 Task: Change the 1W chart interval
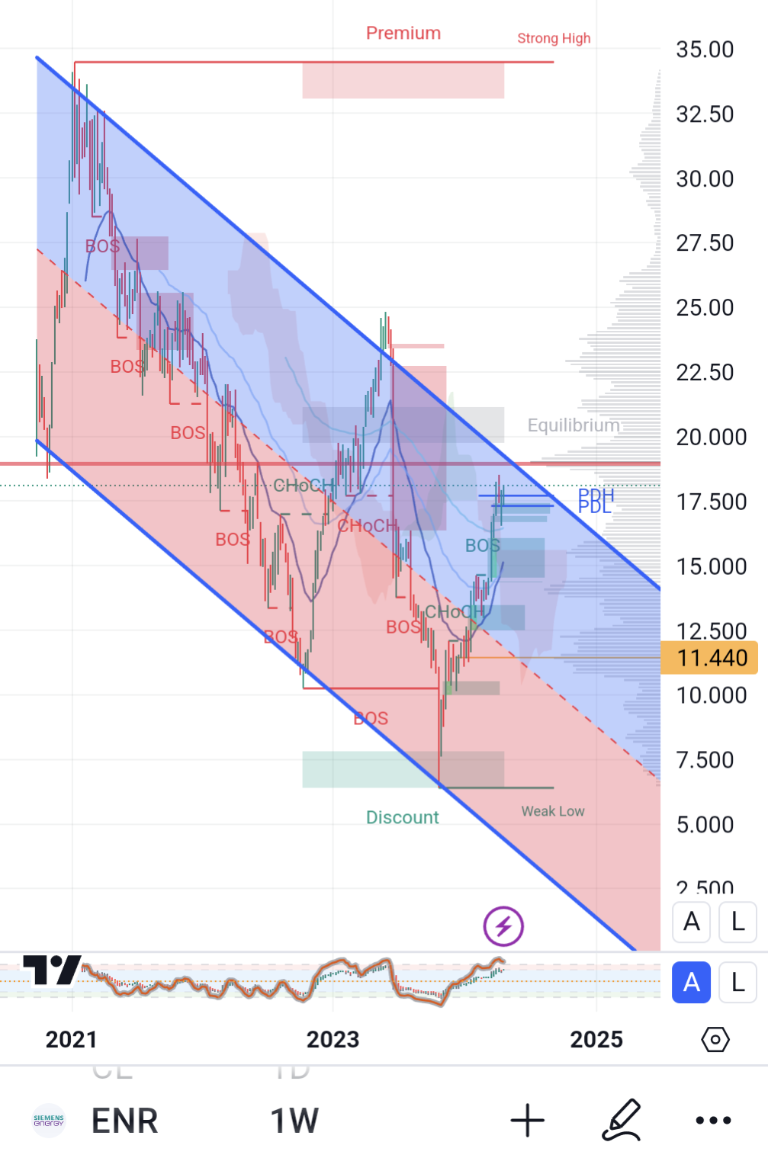[294, 1121]
